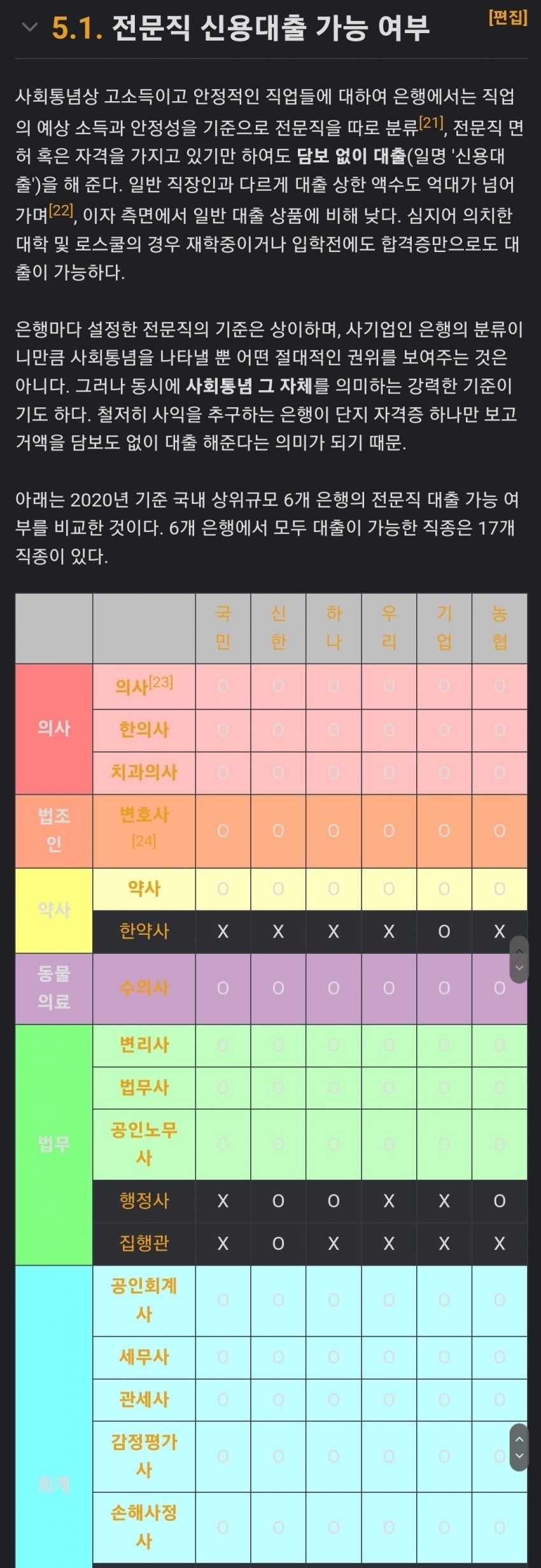Open the 한약사 link
This screenshot has height=1568, width=541.
[x=144, y=931]
